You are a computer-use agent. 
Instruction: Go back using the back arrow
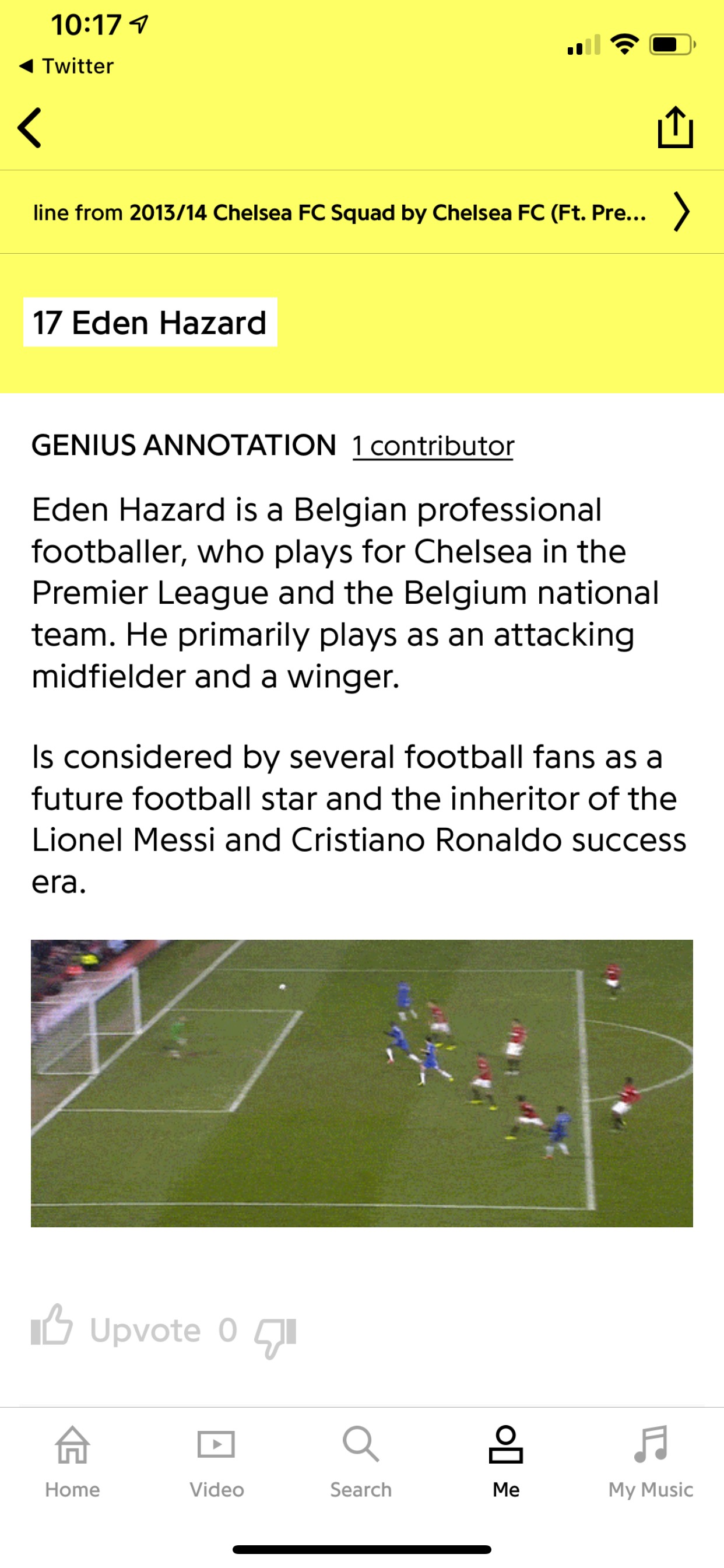coord(29,128)
